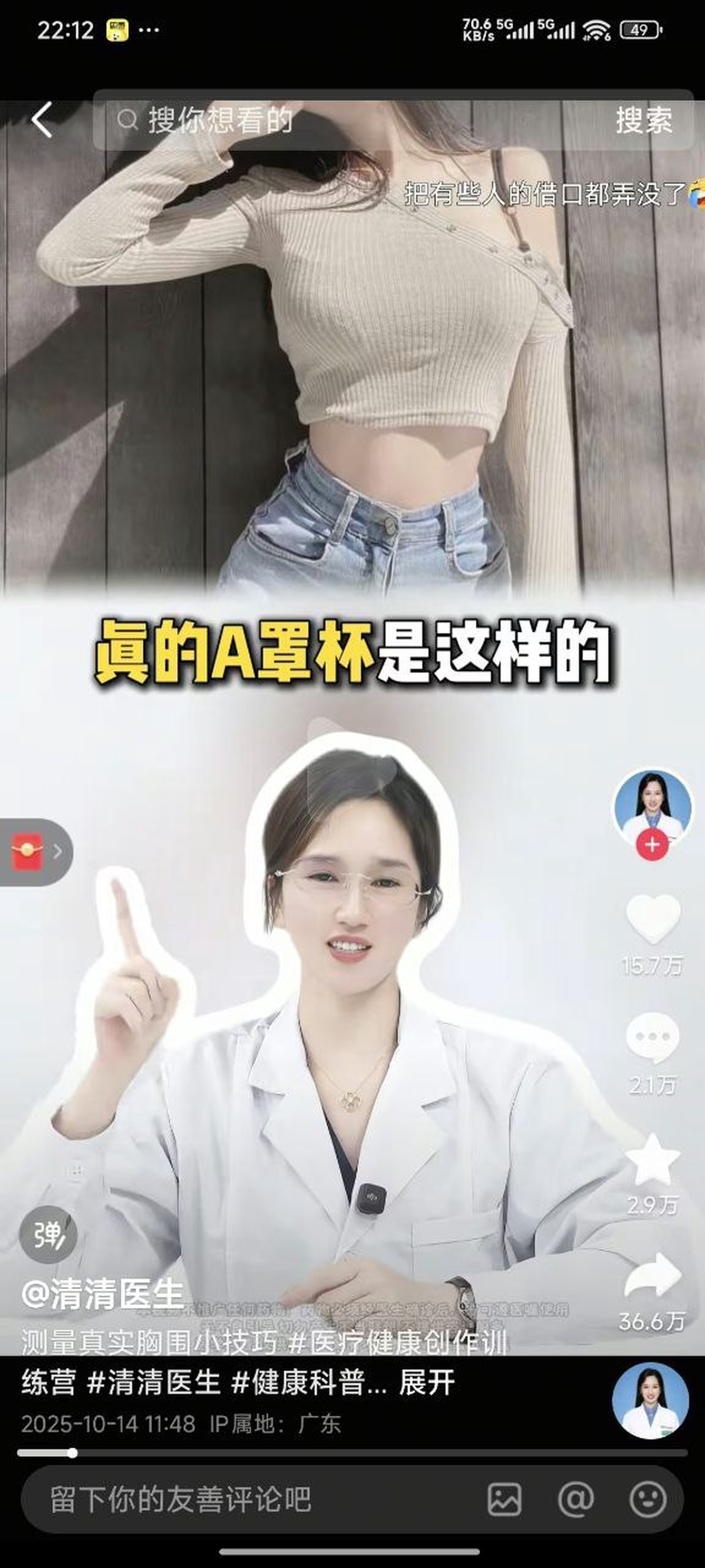Viewport: 705px width, 1568px height.
Task: Open @清清医生 profile from the username
Action: [x=103, y=1295]
